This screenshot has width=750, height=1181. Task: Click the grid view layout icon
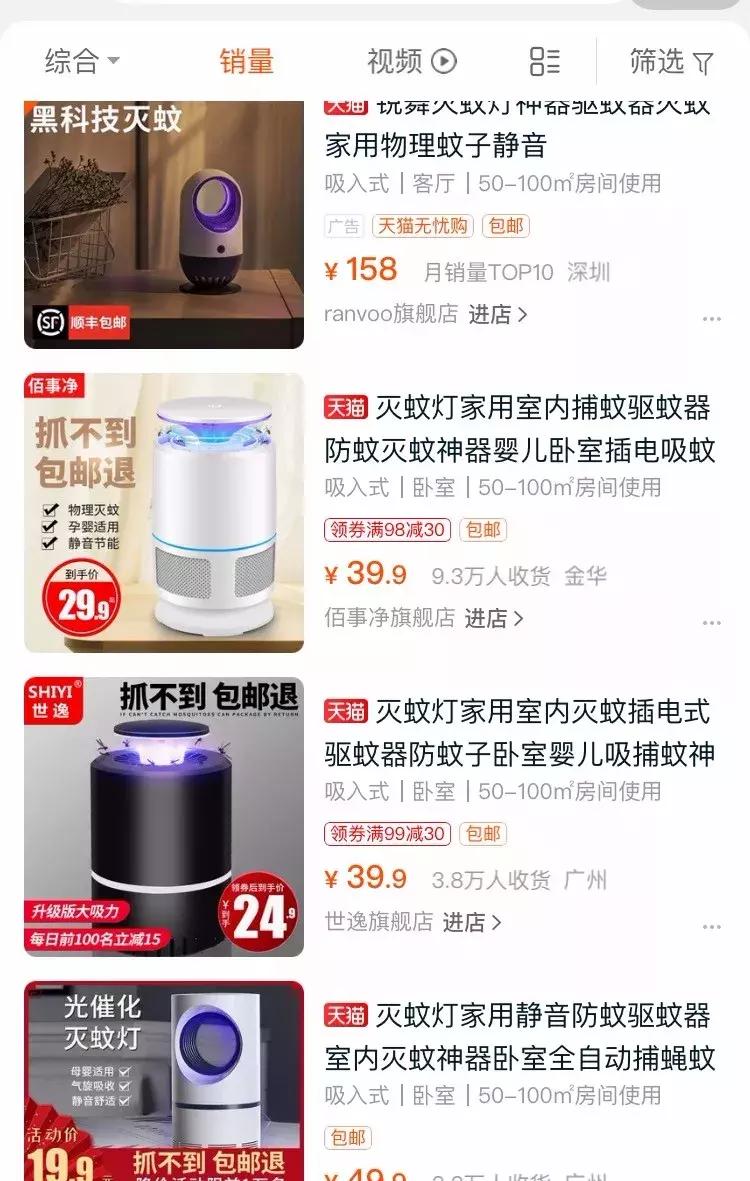pos(543,60)
